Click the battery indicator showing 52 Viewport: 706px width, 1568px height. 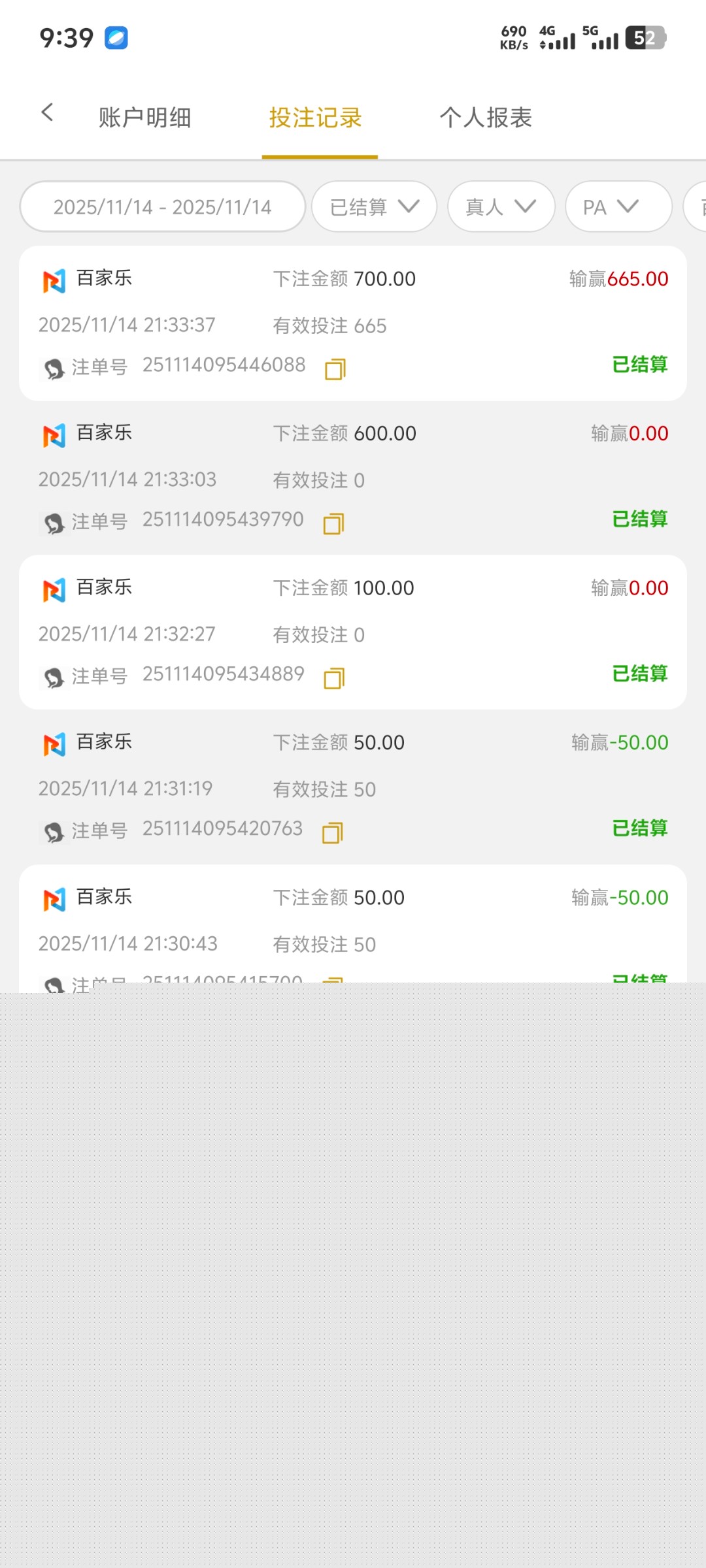click(x=645, y=39)
